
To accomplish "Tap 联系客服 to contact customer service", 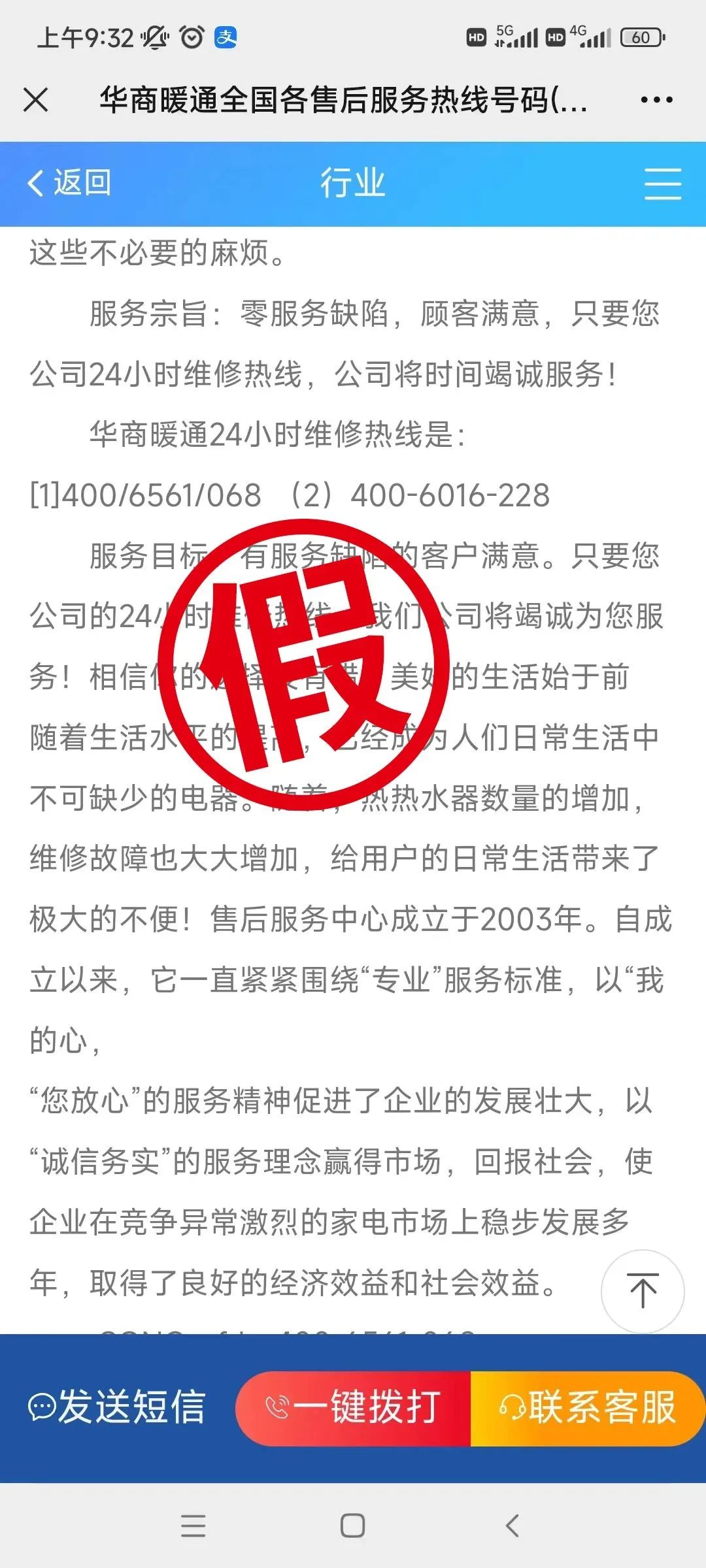I will click(x=587, y=1407).
